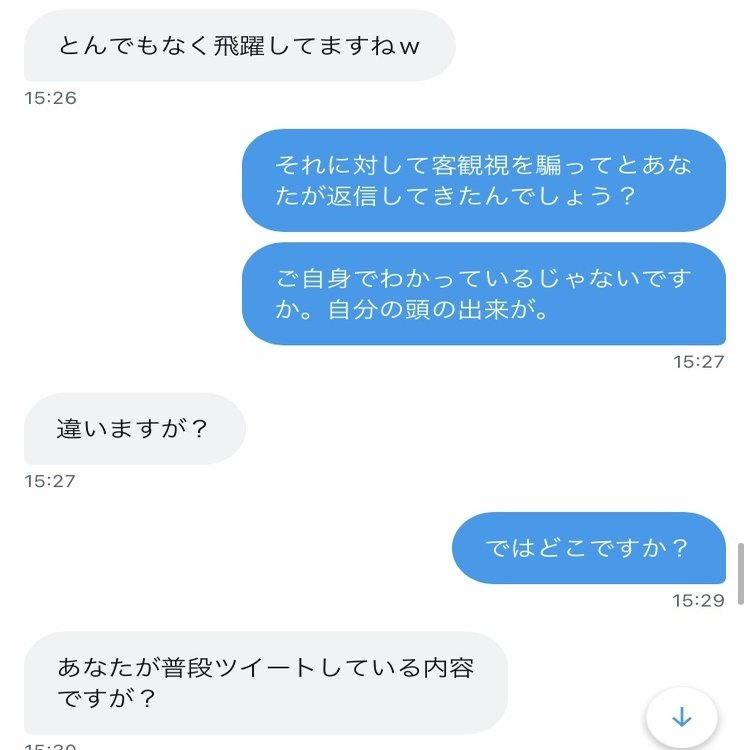Jump to latest messages with down arrow
This screenshot has height=750, width=750.
tap(681, 716)
